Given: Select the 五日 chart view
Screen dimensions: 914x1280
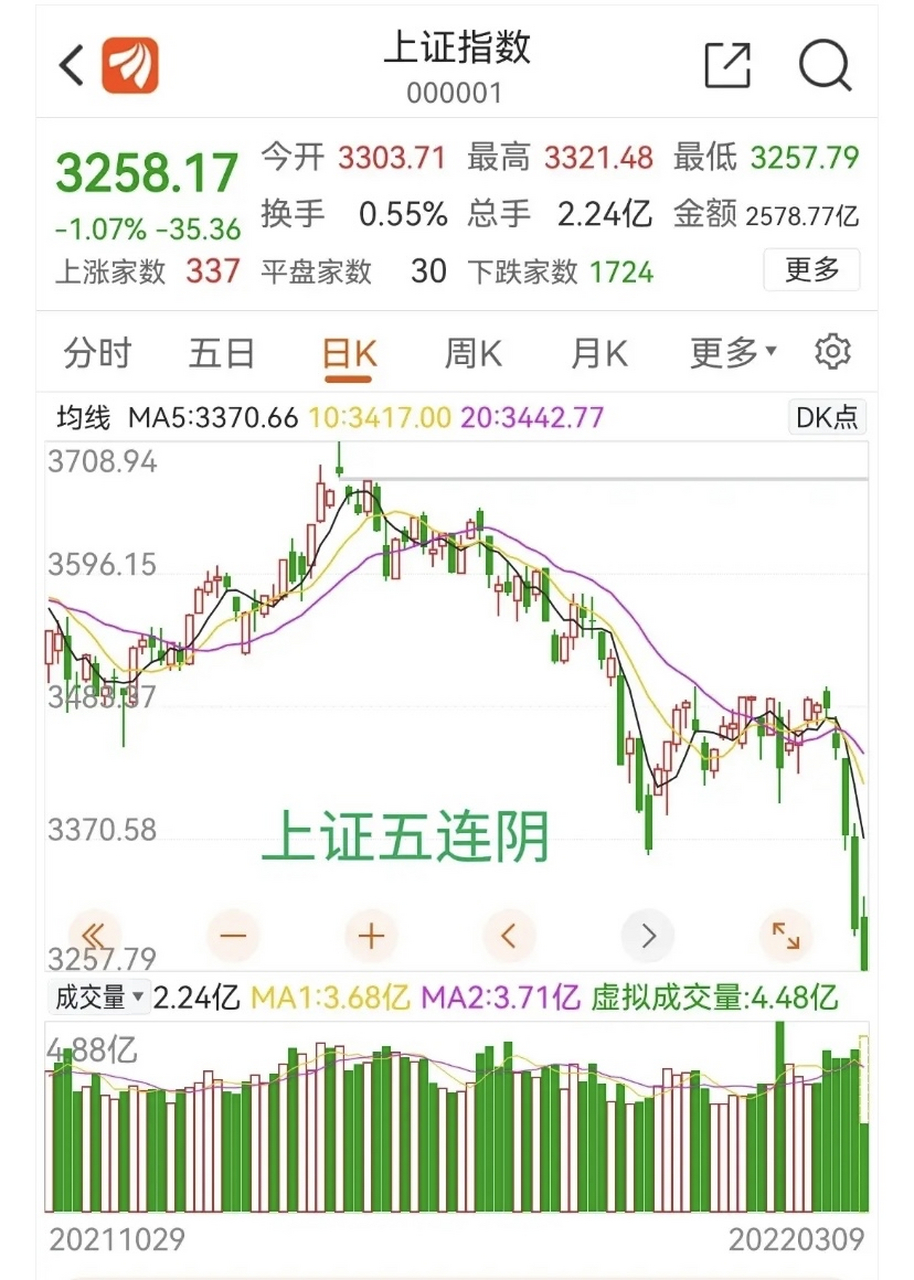Looking at the screenshot, I should point(222,352).
